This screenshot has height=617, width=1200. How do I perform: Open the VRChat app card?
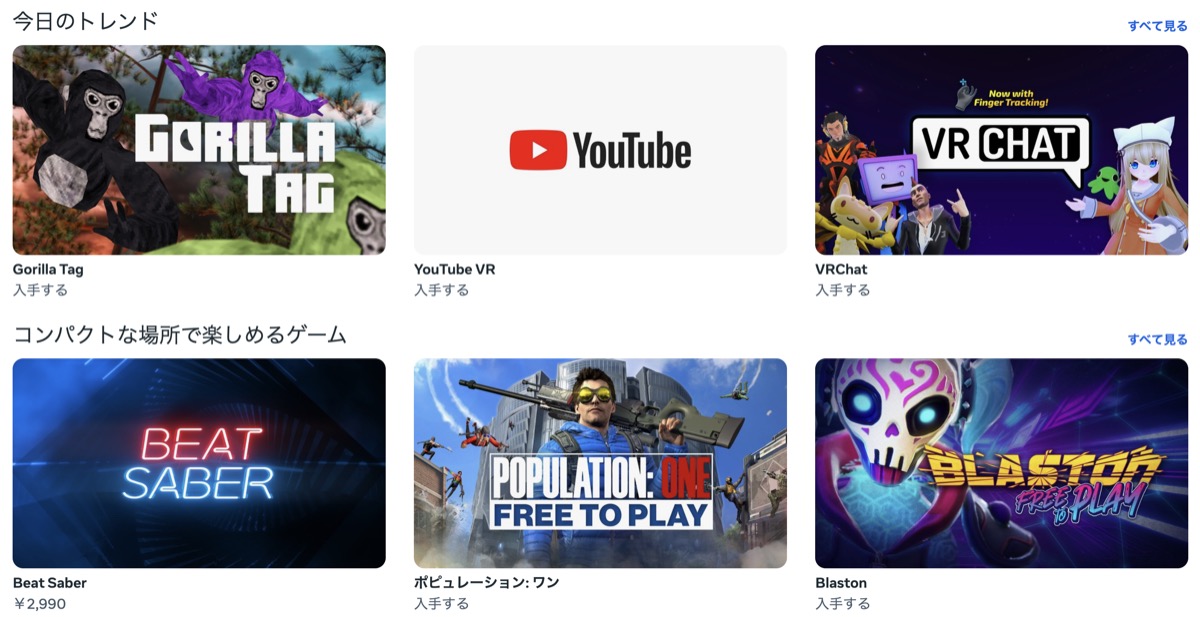click(1001, 150)
